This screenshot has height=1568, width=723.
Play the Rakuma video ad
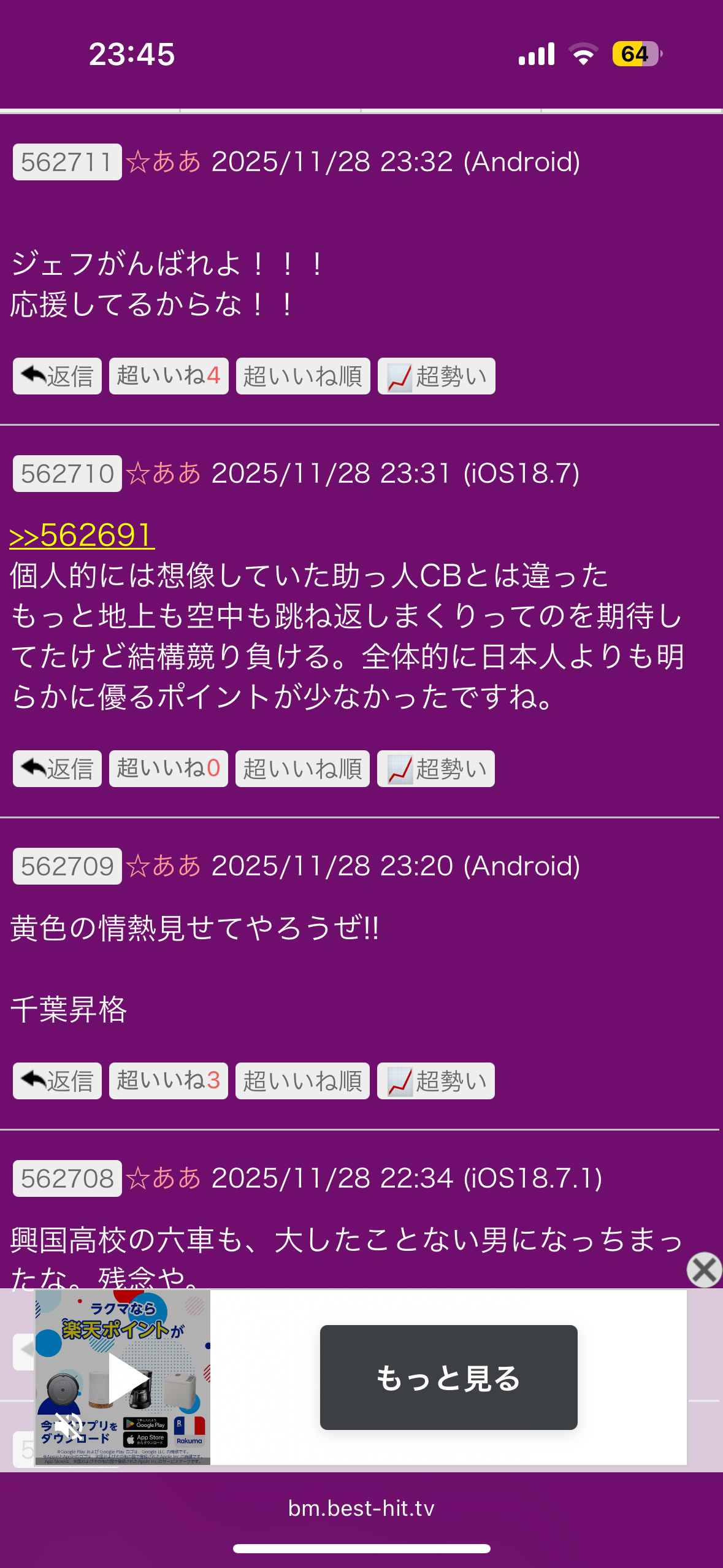point(127,1378)
